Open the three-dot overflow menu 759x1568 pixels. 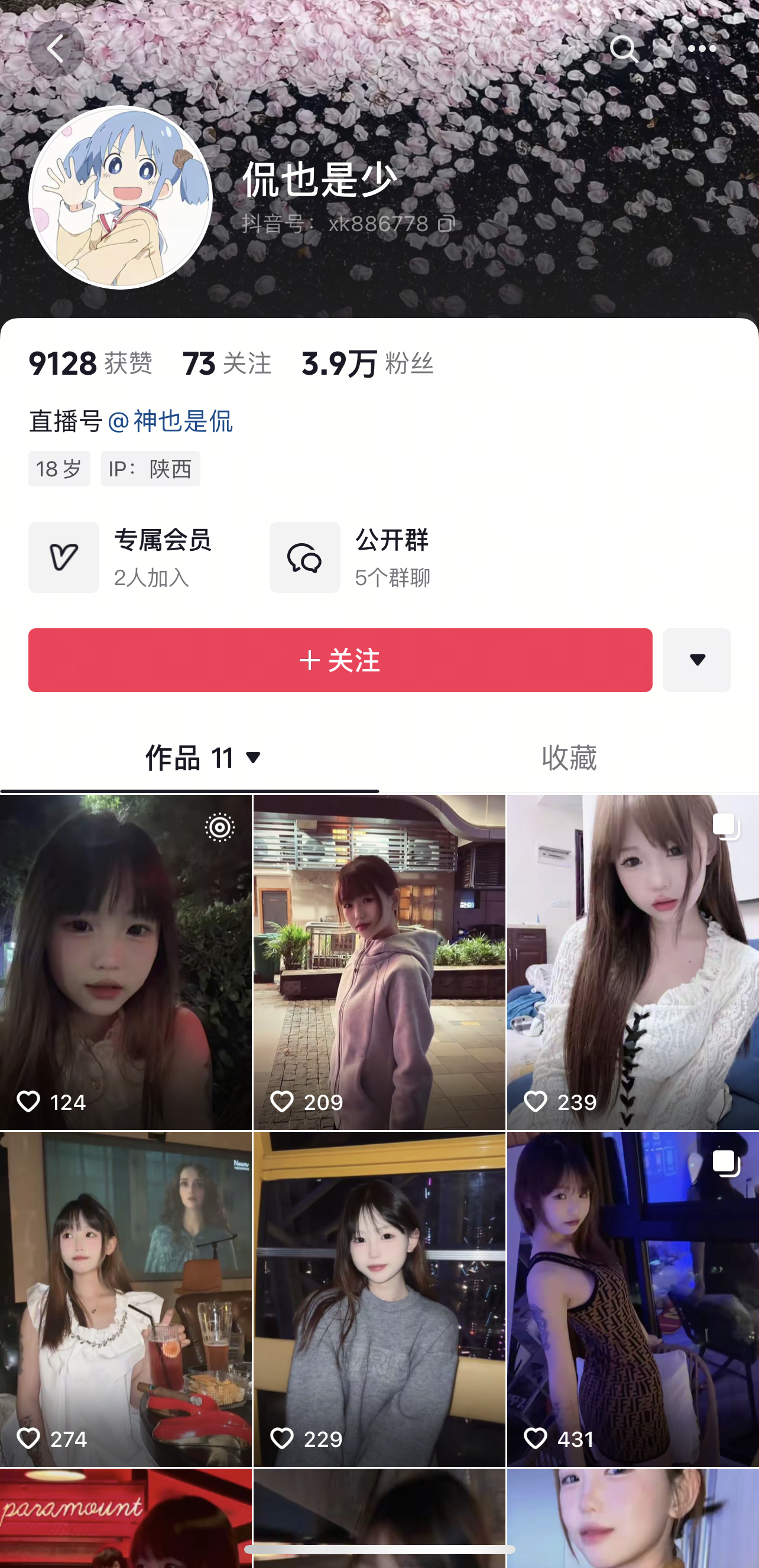point(701,48)
